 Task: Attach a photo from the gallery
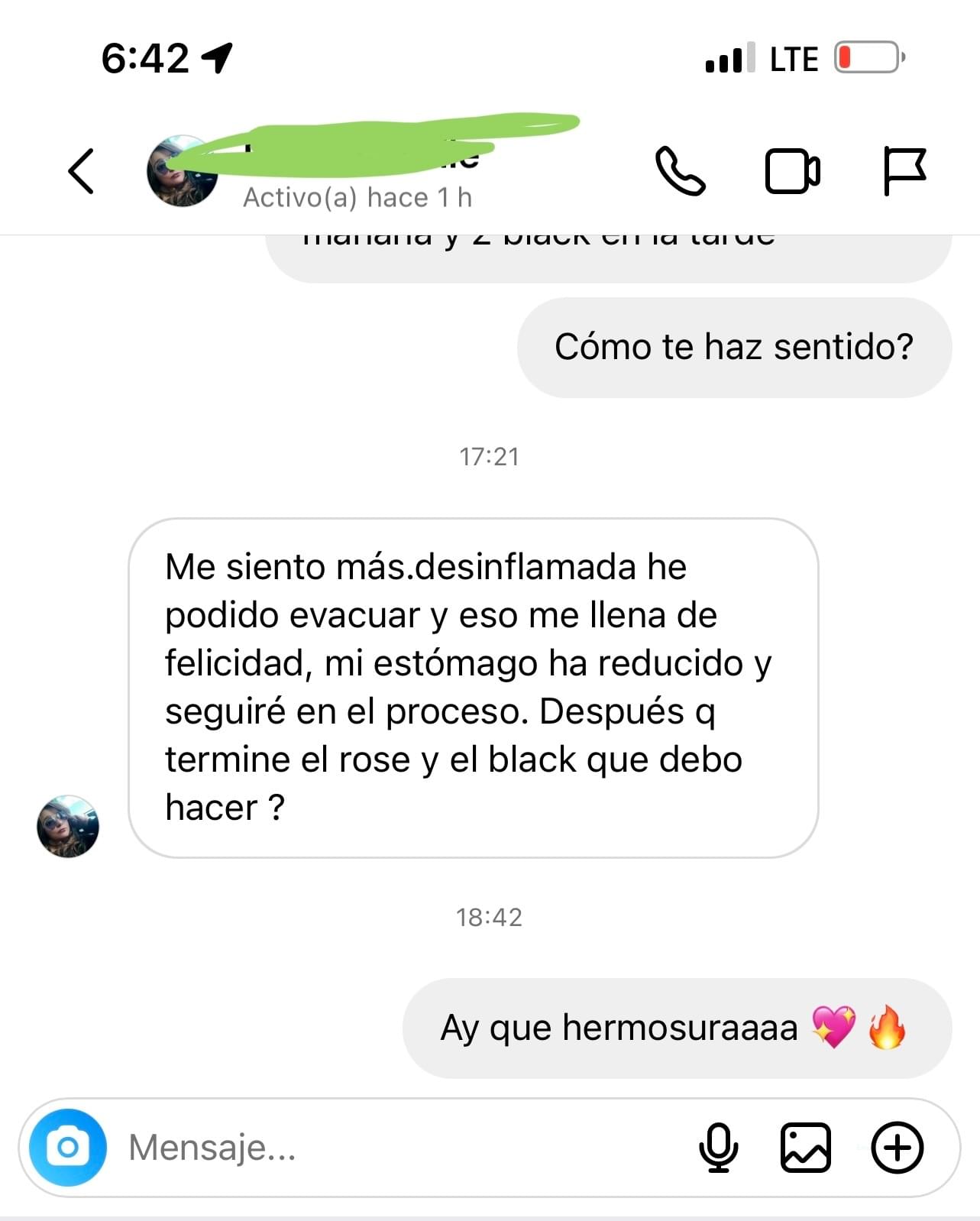point(805,1147)
